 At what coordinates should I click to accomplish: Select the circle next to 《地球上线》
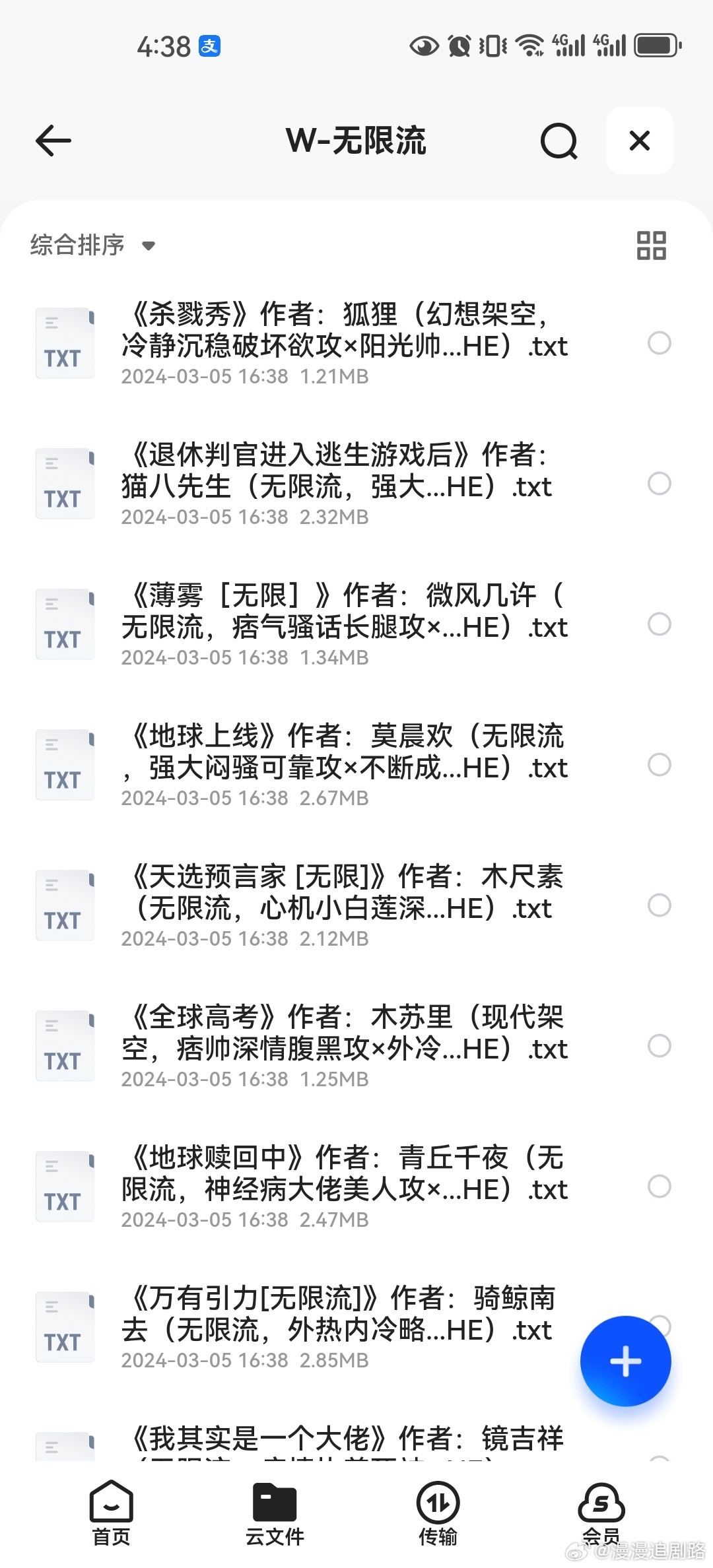click(x=659, y=765)
